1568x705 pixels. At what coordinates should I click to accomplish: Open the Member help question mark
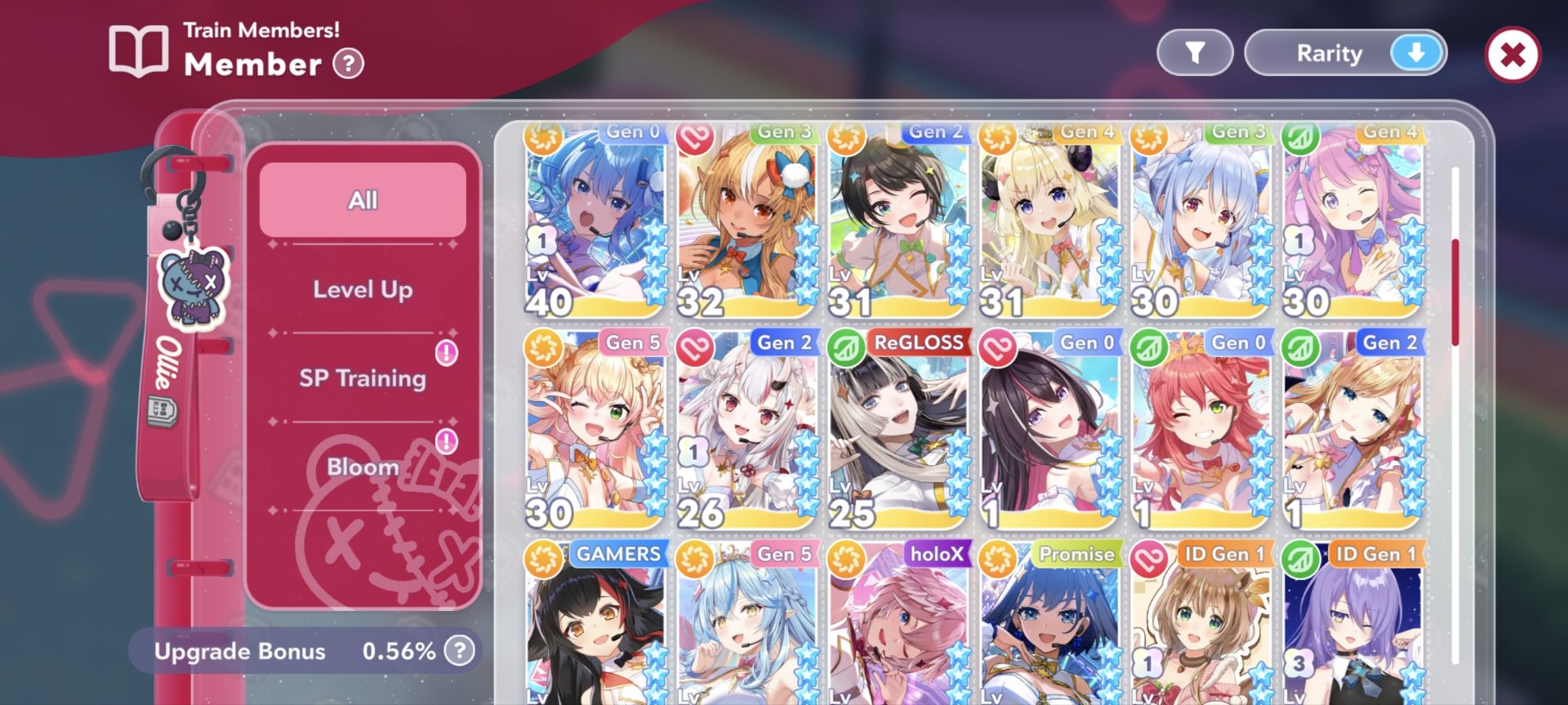pos(349,64)
